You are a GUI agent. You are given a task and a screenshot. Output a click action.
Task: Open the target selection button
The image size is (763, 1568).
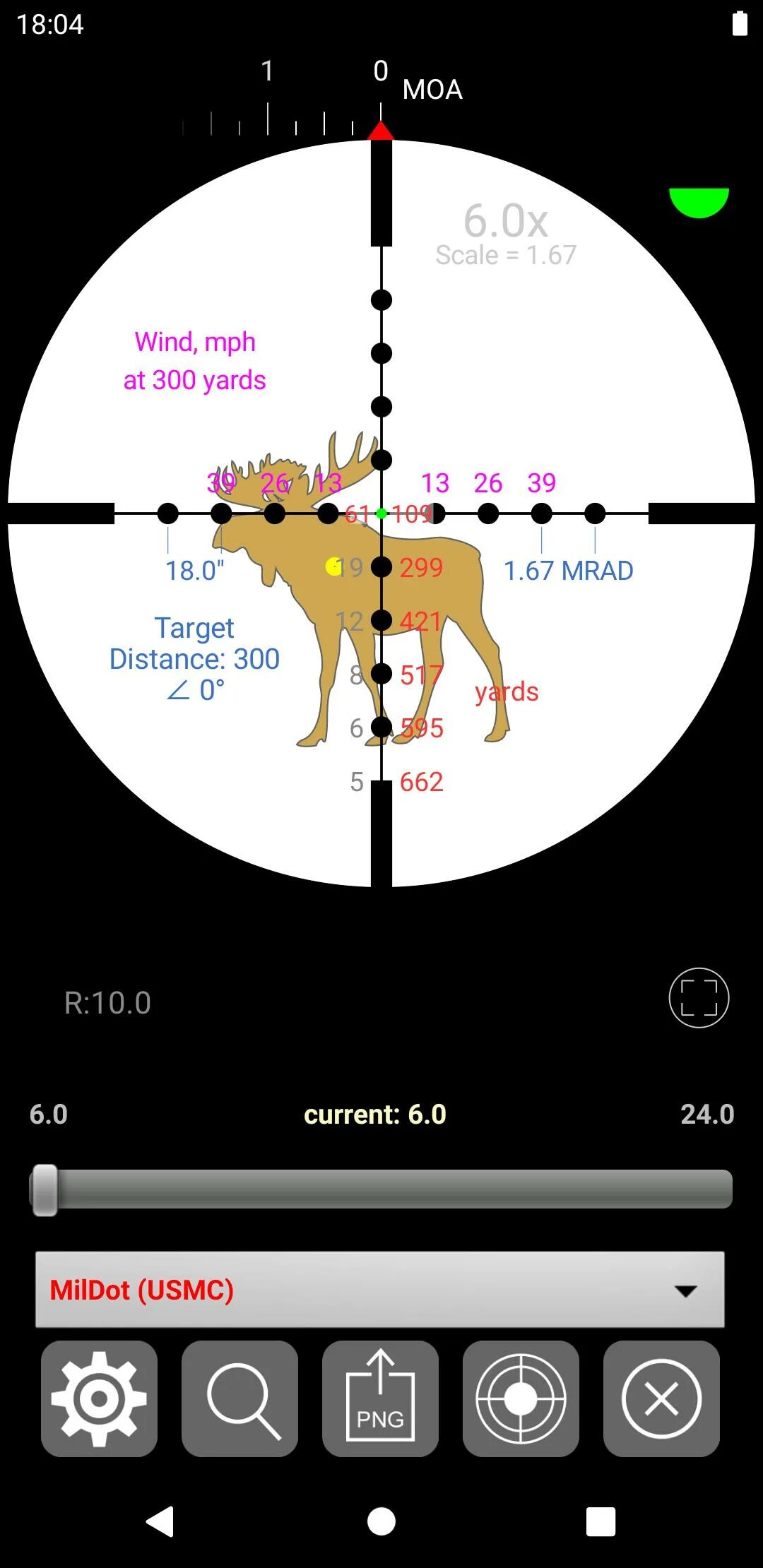click(x=521, y=1398)
